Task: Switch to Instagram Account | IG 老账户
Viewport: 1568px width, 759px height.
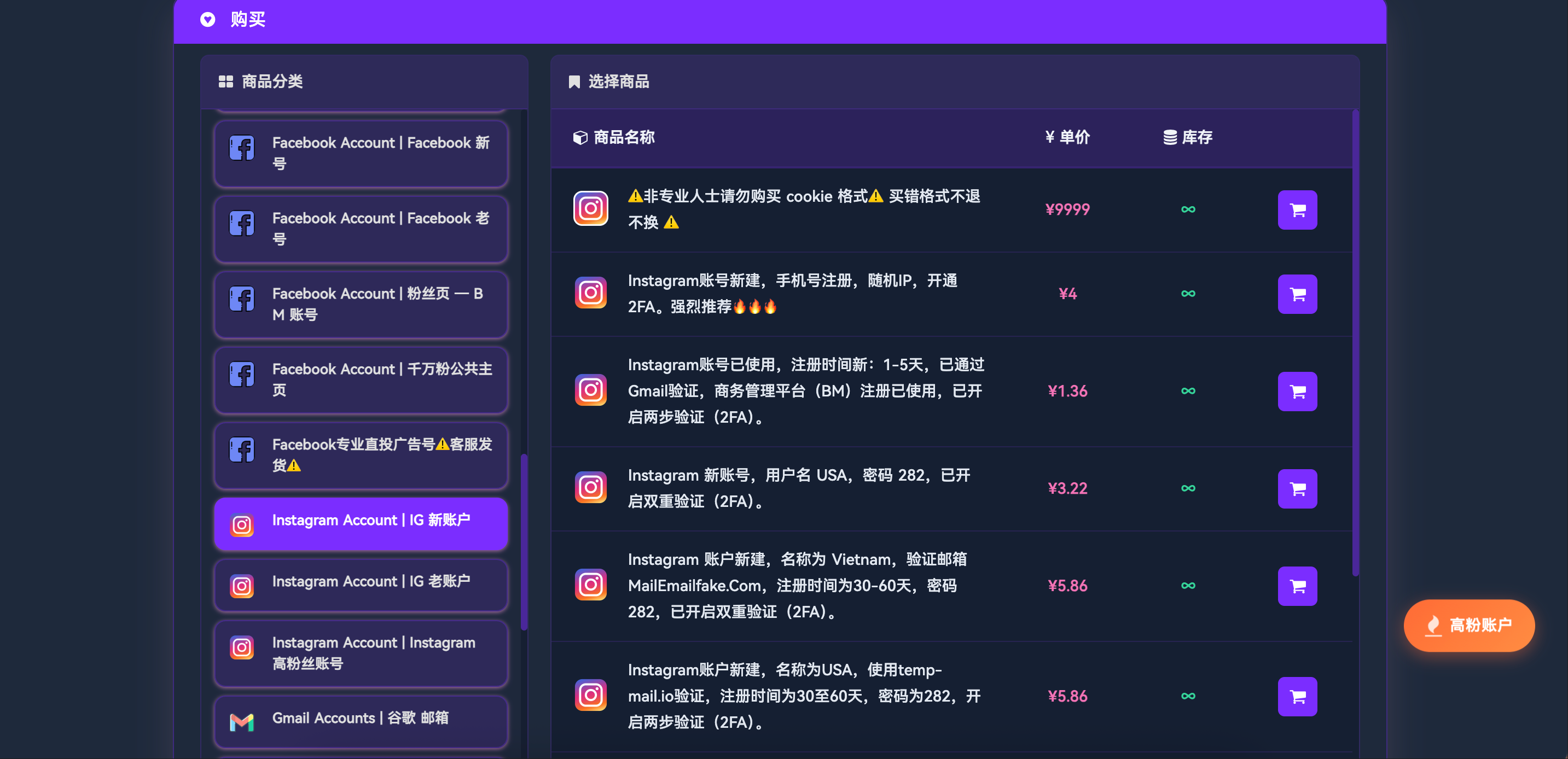Action: pos(361,584)
